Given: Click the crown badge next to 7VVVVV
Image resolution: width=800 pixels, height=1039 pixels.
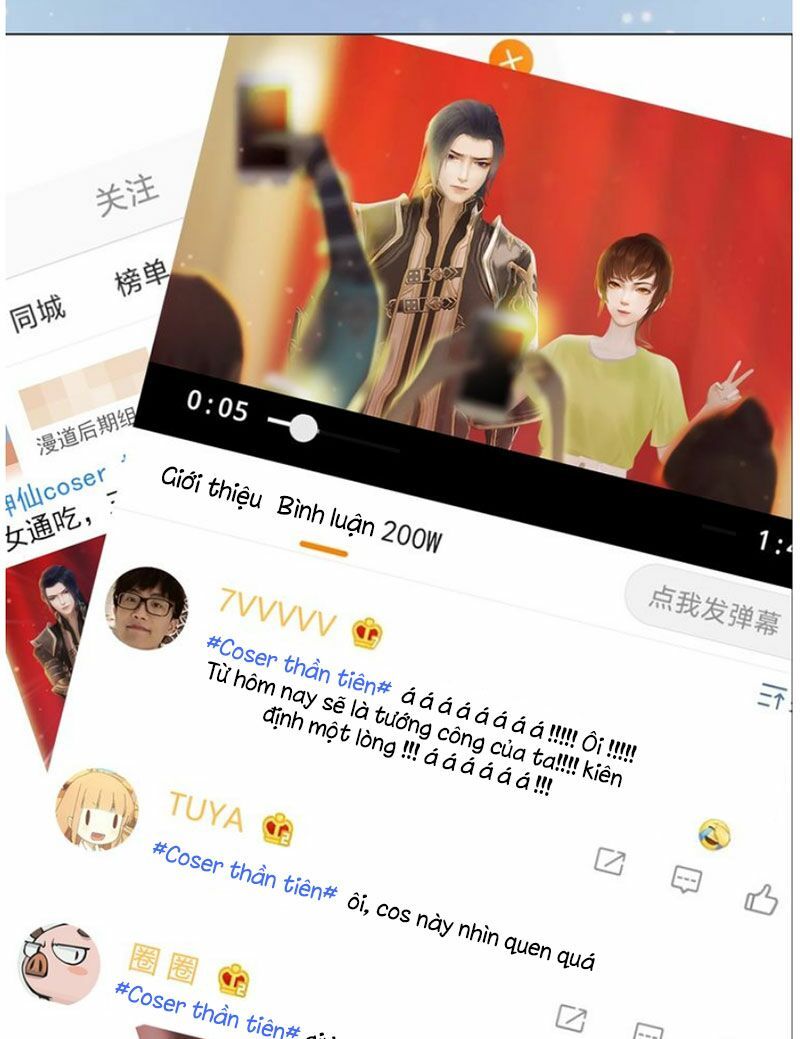Looking at the screenshot, I should click(366, 630).
